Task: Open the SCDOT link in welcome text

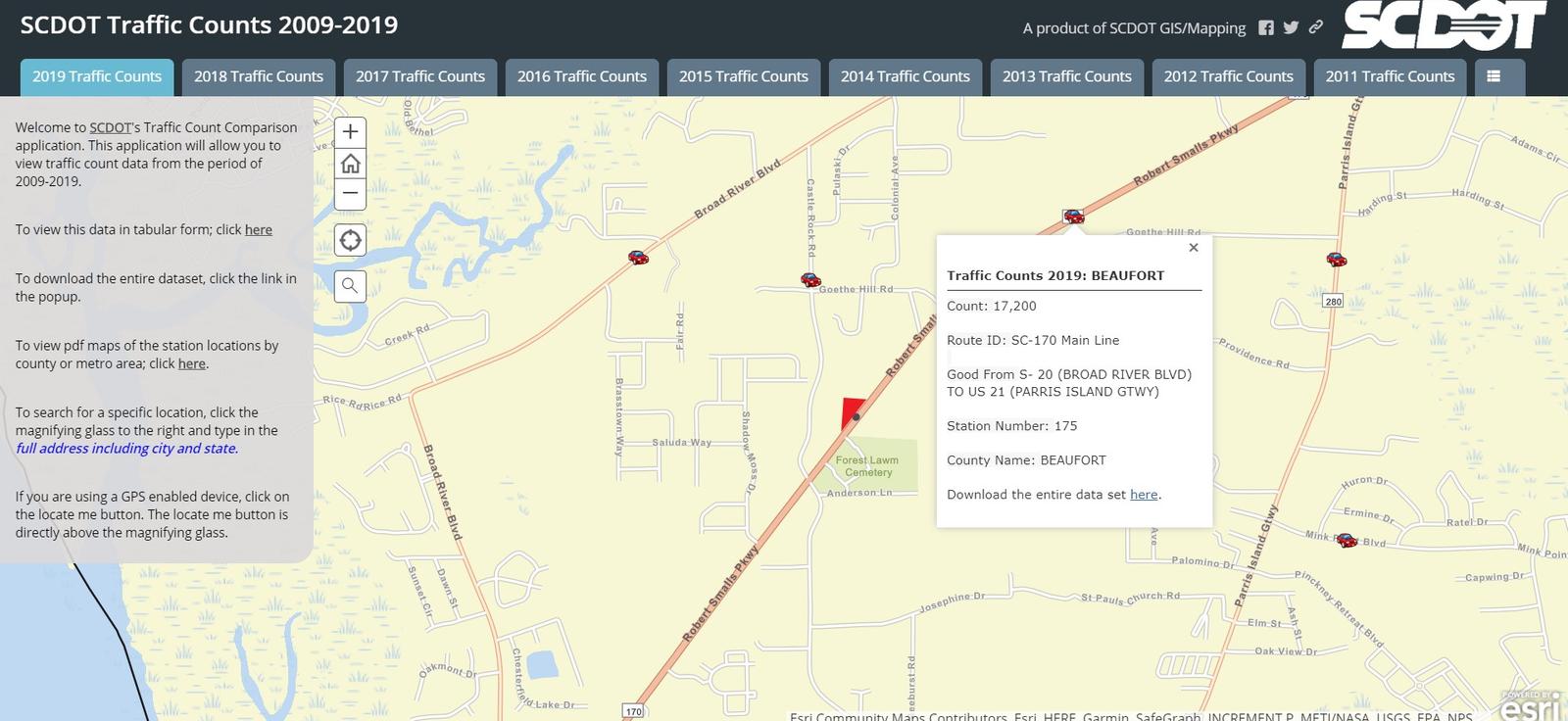Action: pos(110,127)
